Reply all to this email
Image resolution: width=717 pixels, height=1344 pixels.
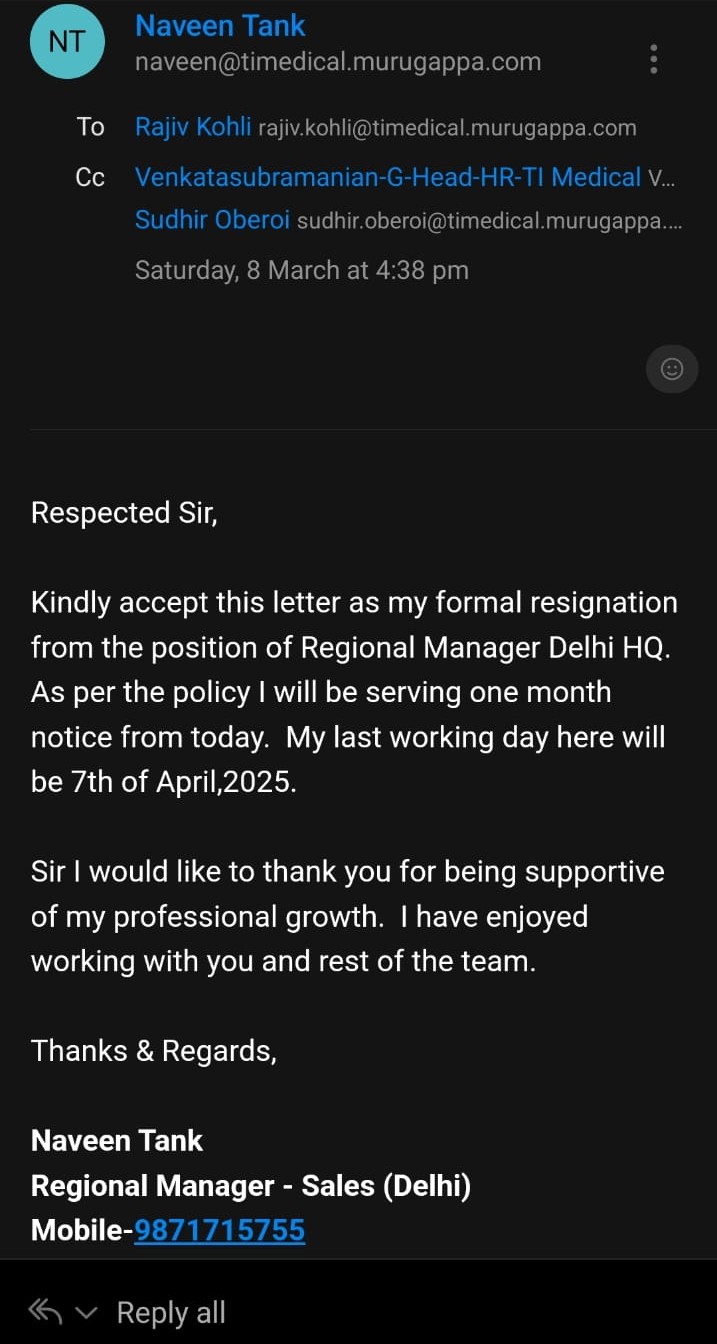(x=171, y=1312)
